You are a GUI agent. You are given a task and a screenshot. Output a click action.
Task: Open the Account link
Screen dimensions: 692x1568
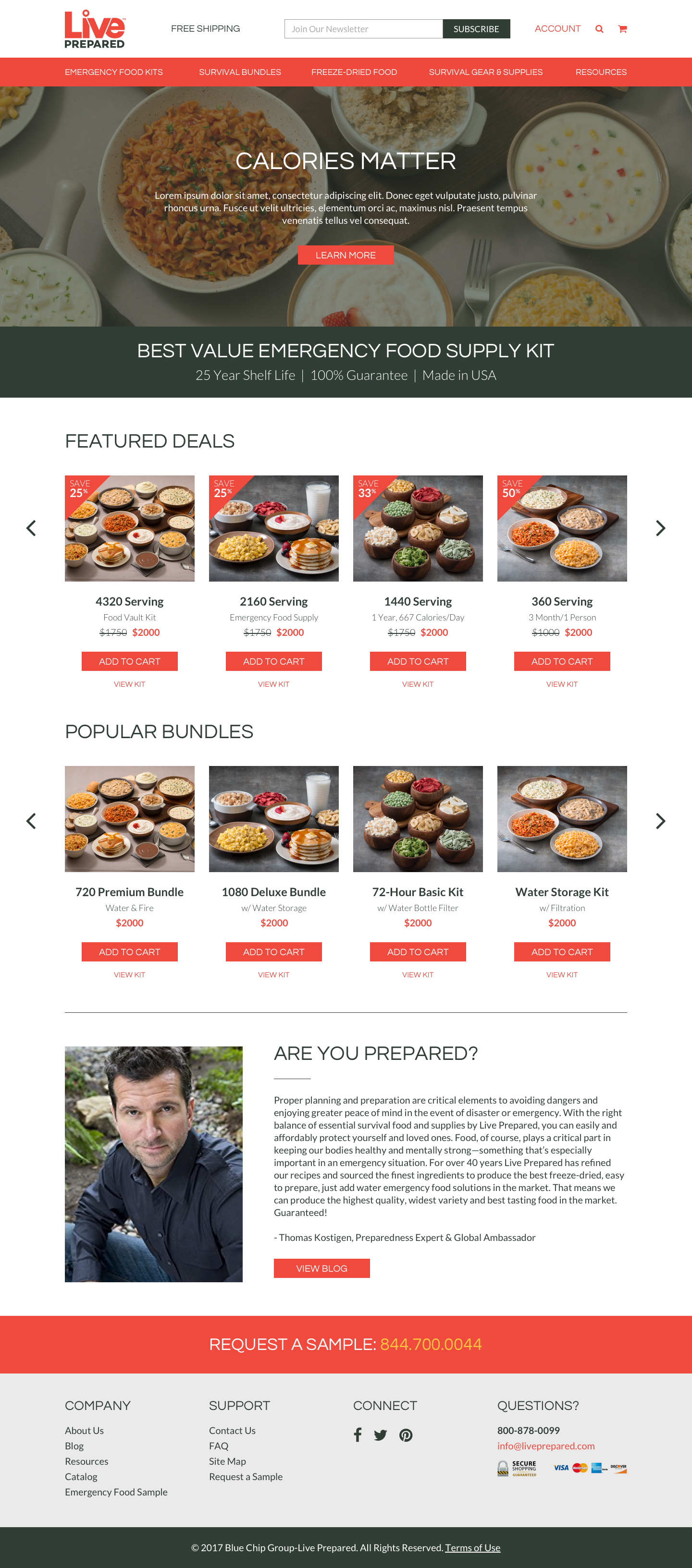pos(557,29)
